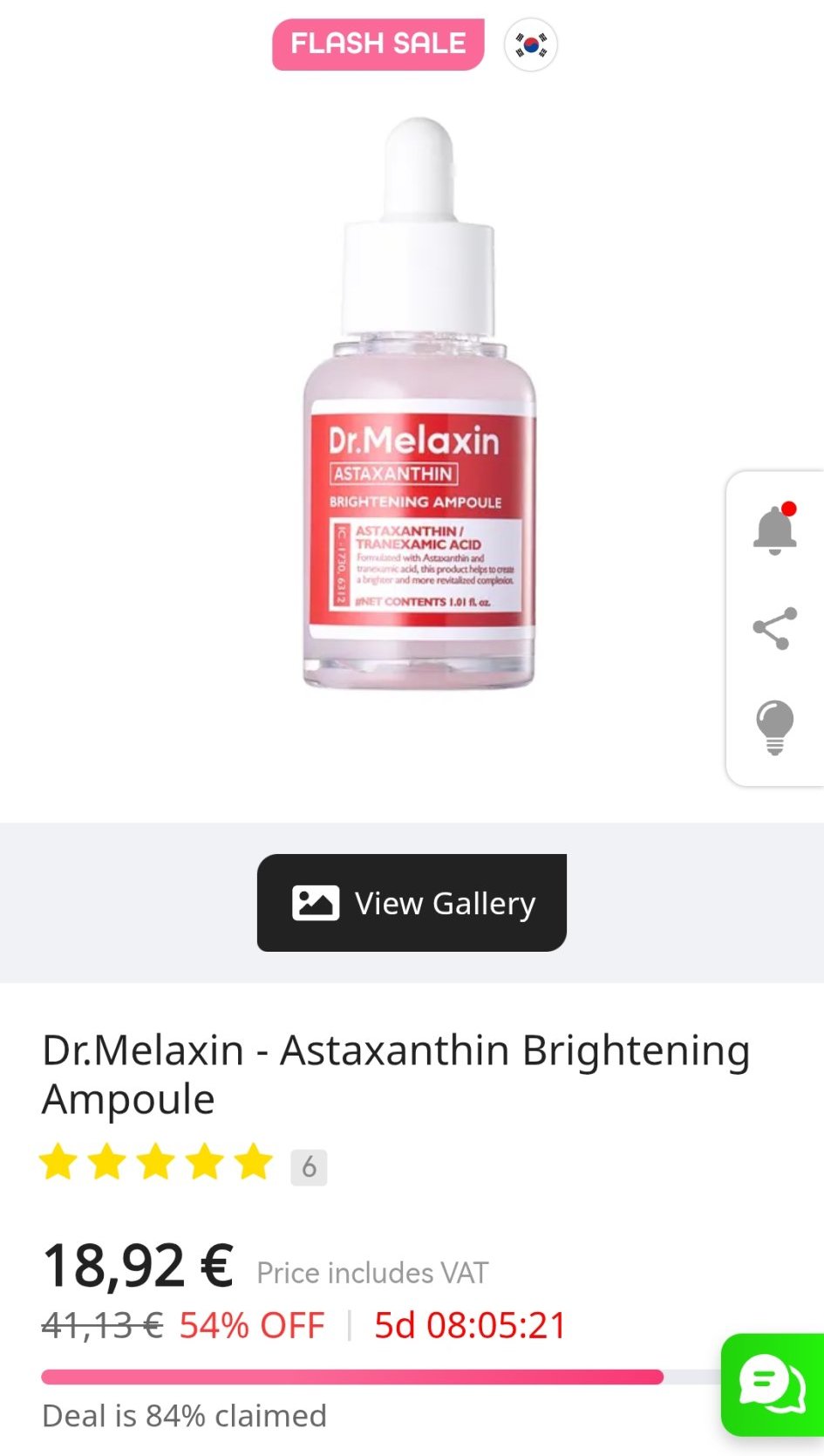Open the reviews via star rating

click(157, 1163)
